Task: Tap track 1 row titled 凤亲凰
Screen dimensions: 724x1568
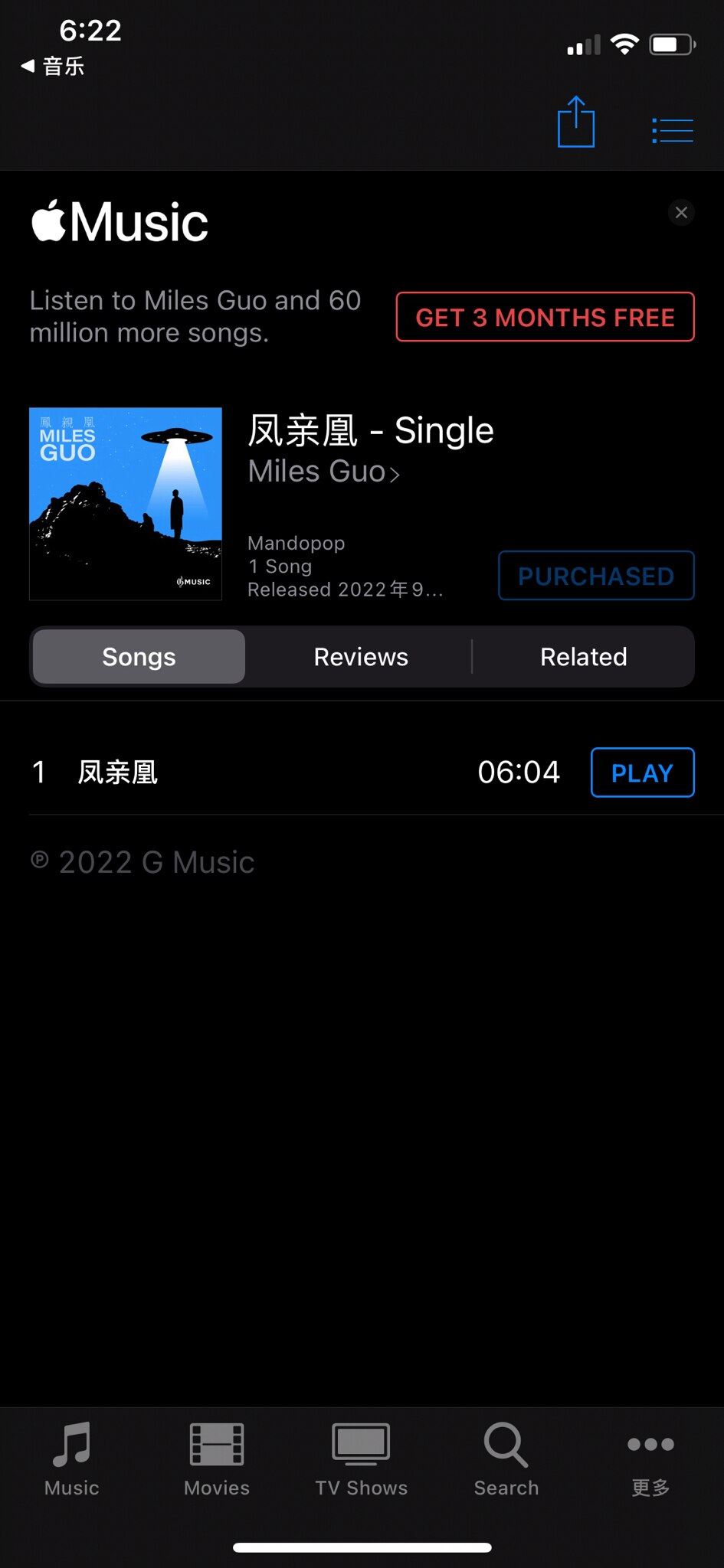Action: 118,773
